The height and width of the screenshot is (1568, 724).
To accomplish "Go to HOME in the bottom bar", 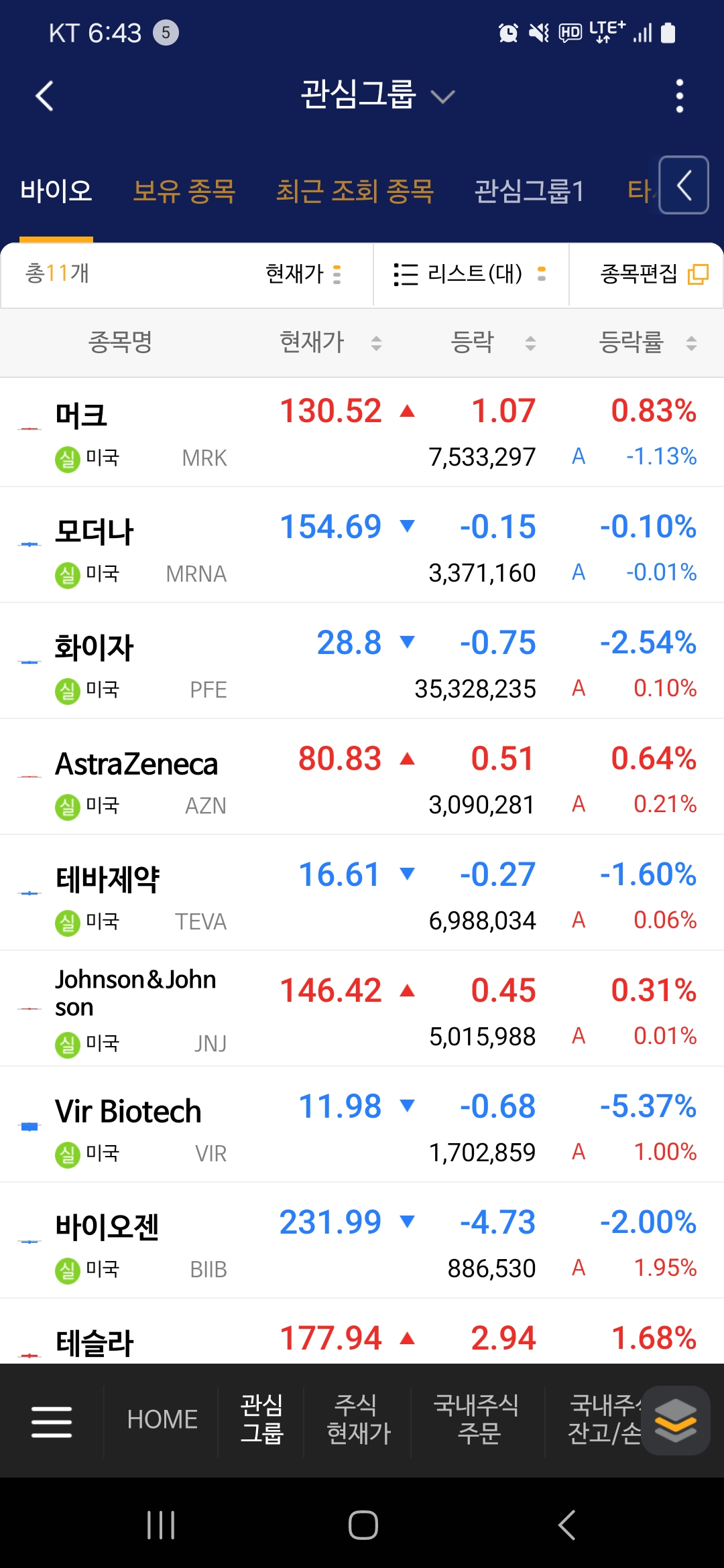I will coord(162,1420).
